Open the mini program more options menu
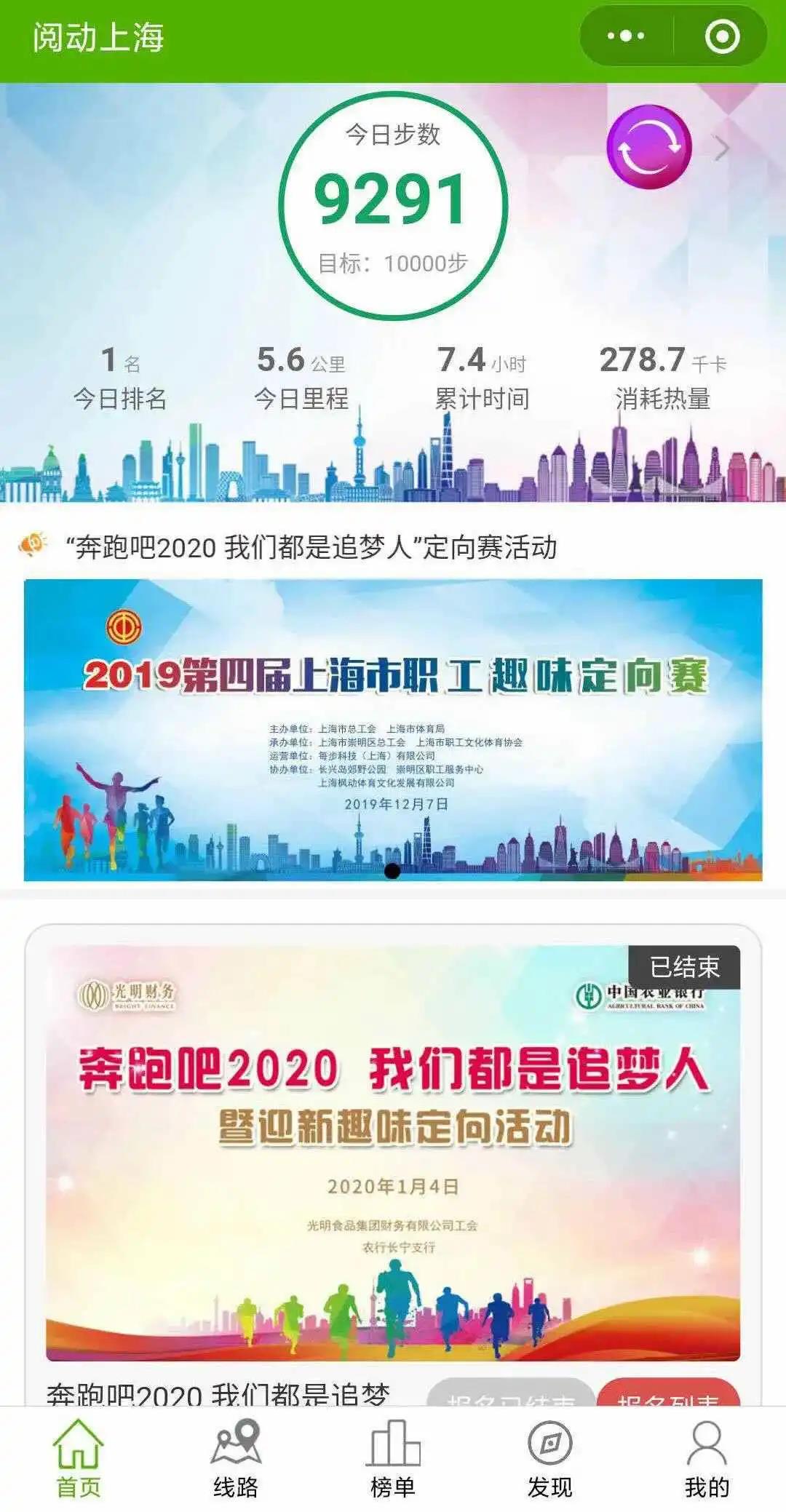 (x=625, y=36)
